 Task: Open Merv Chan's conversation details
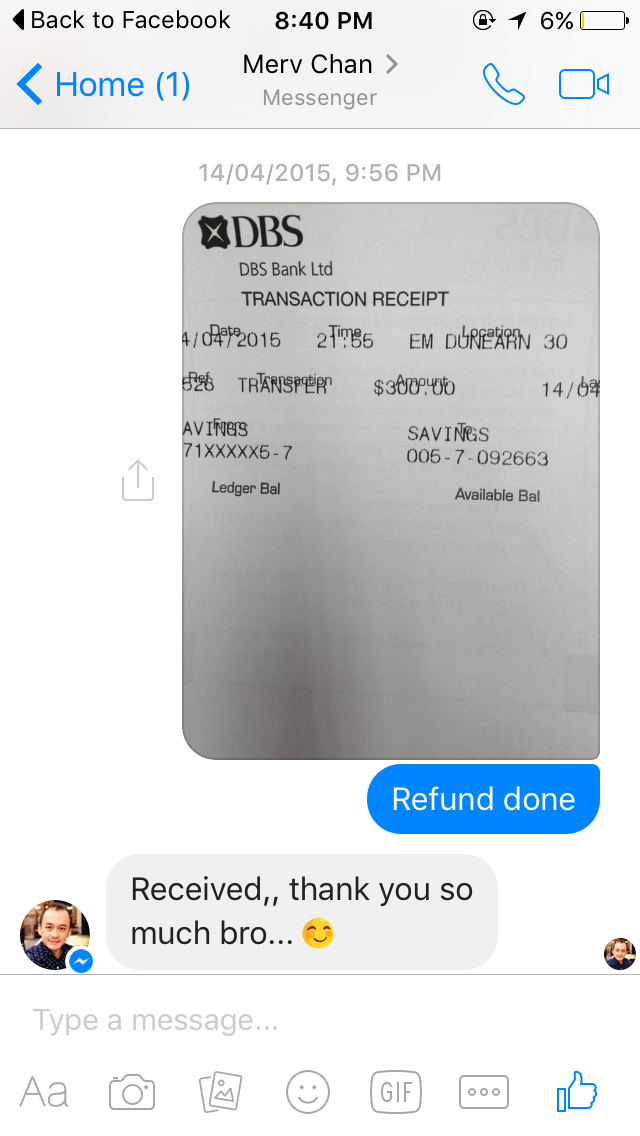click(x=320, y=80)
